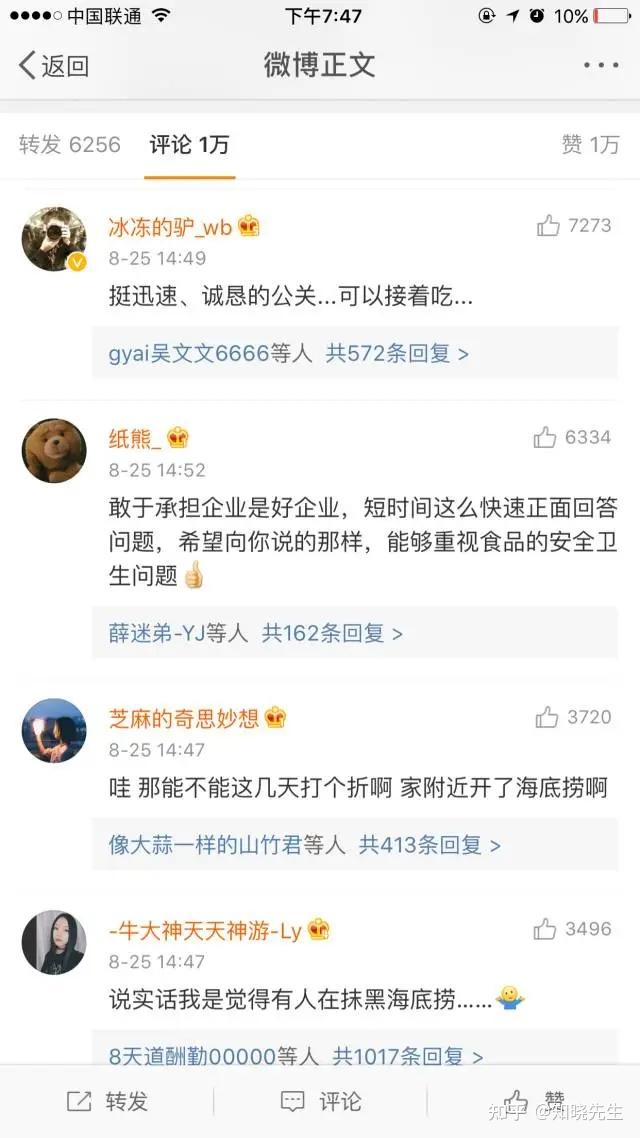Select the 评论 1万 tab
This screenshot has height=1138, width=640.
coord(189,145)
